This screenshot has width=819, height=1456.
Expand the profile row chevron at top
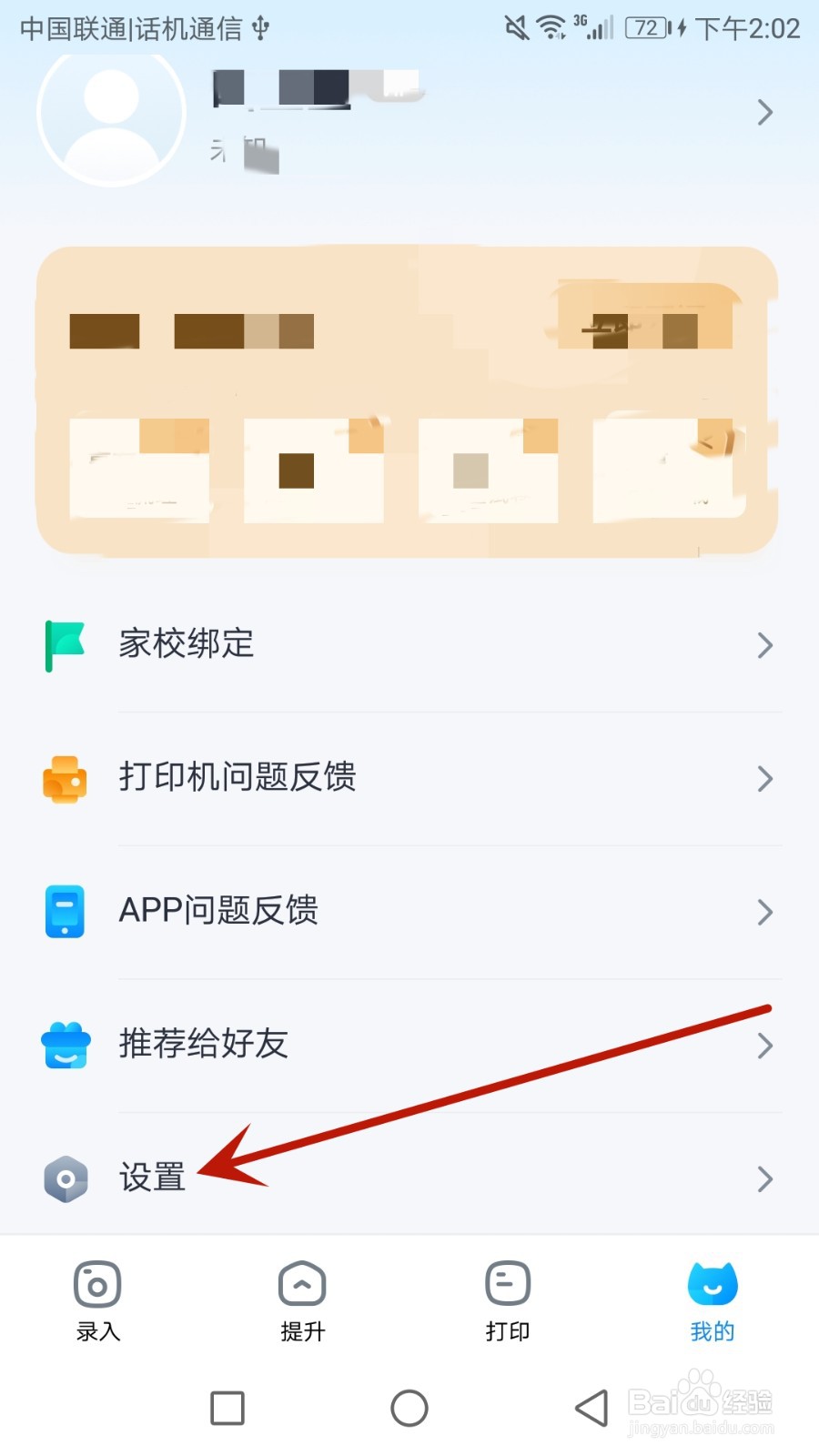[x=764, y=112]
